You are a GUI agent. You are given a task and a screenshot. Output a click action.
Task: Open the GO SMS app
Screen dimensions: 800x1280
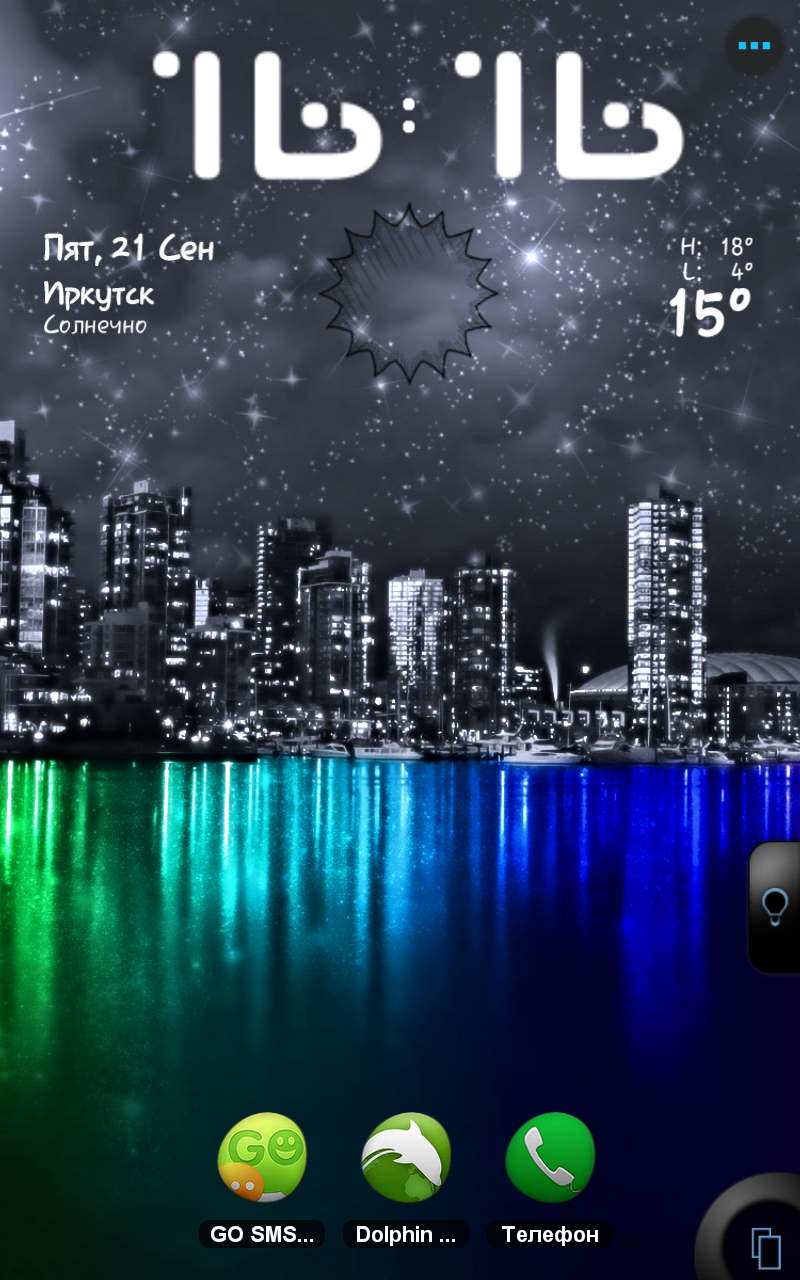pyautogui.click(x=262, y=1178)
